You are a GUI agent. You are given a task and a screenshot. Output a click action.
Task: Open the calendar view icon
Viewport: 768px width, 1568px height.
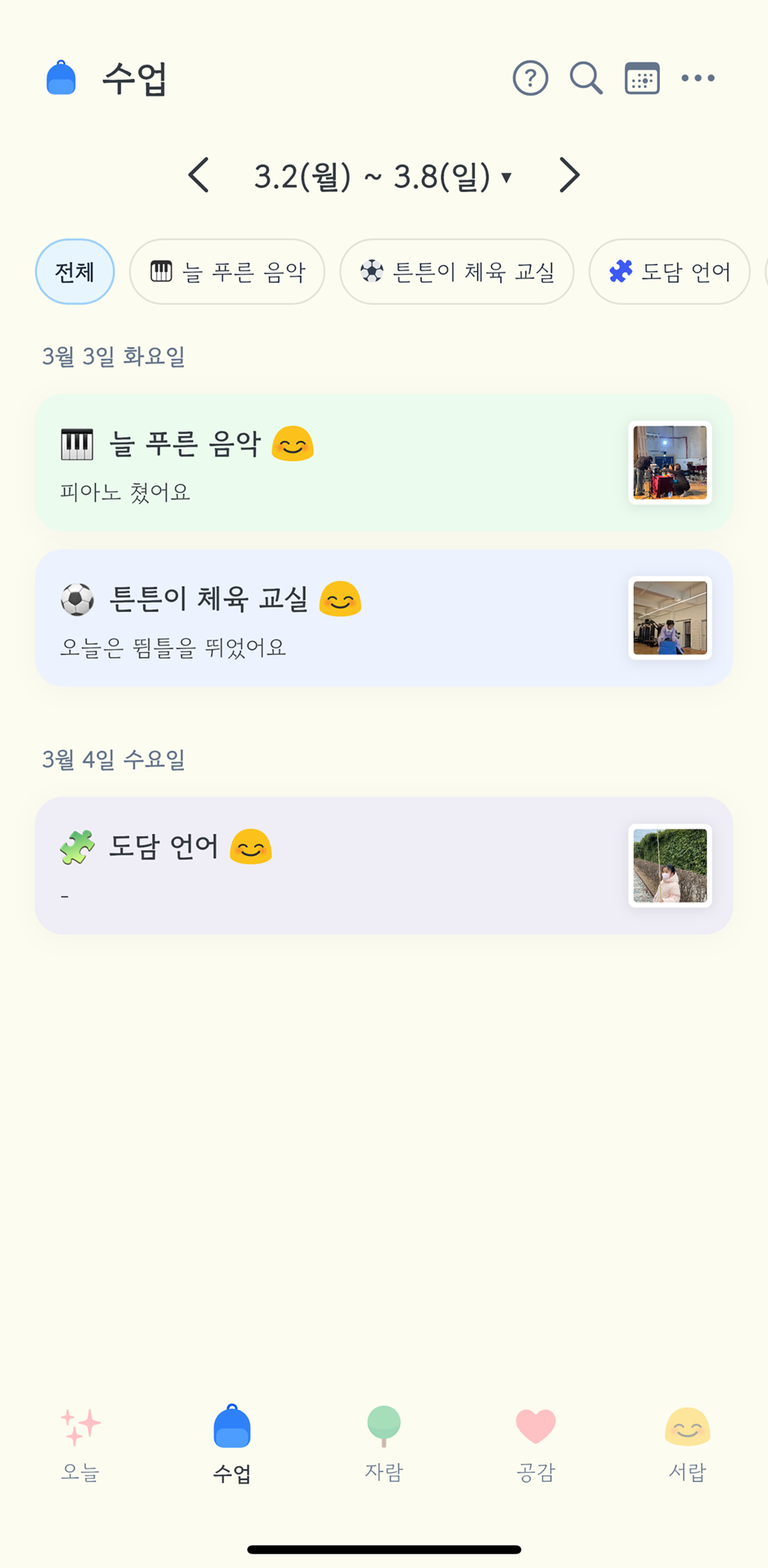(641, 78)
